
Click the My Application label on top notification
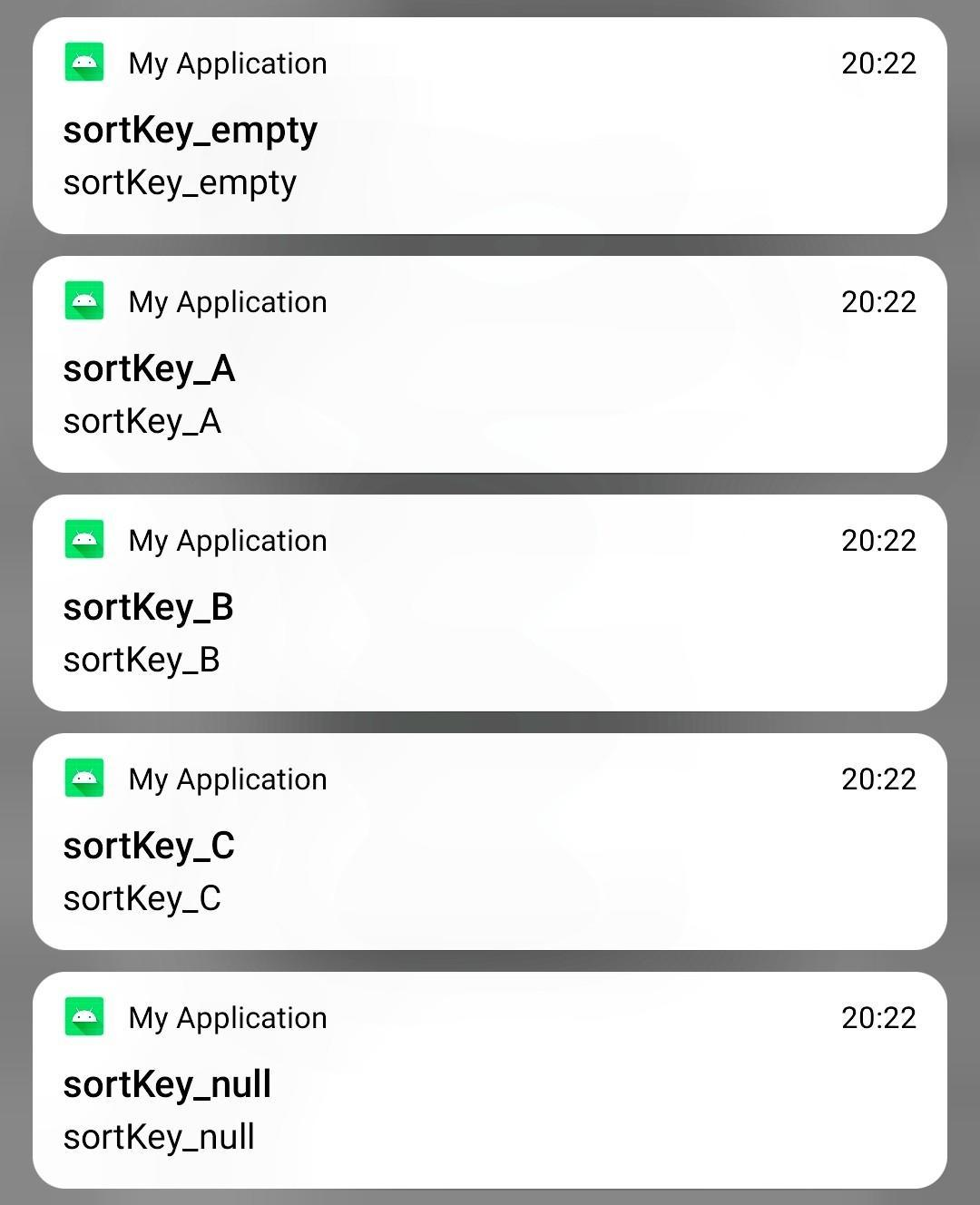click(x=229, y=63)
